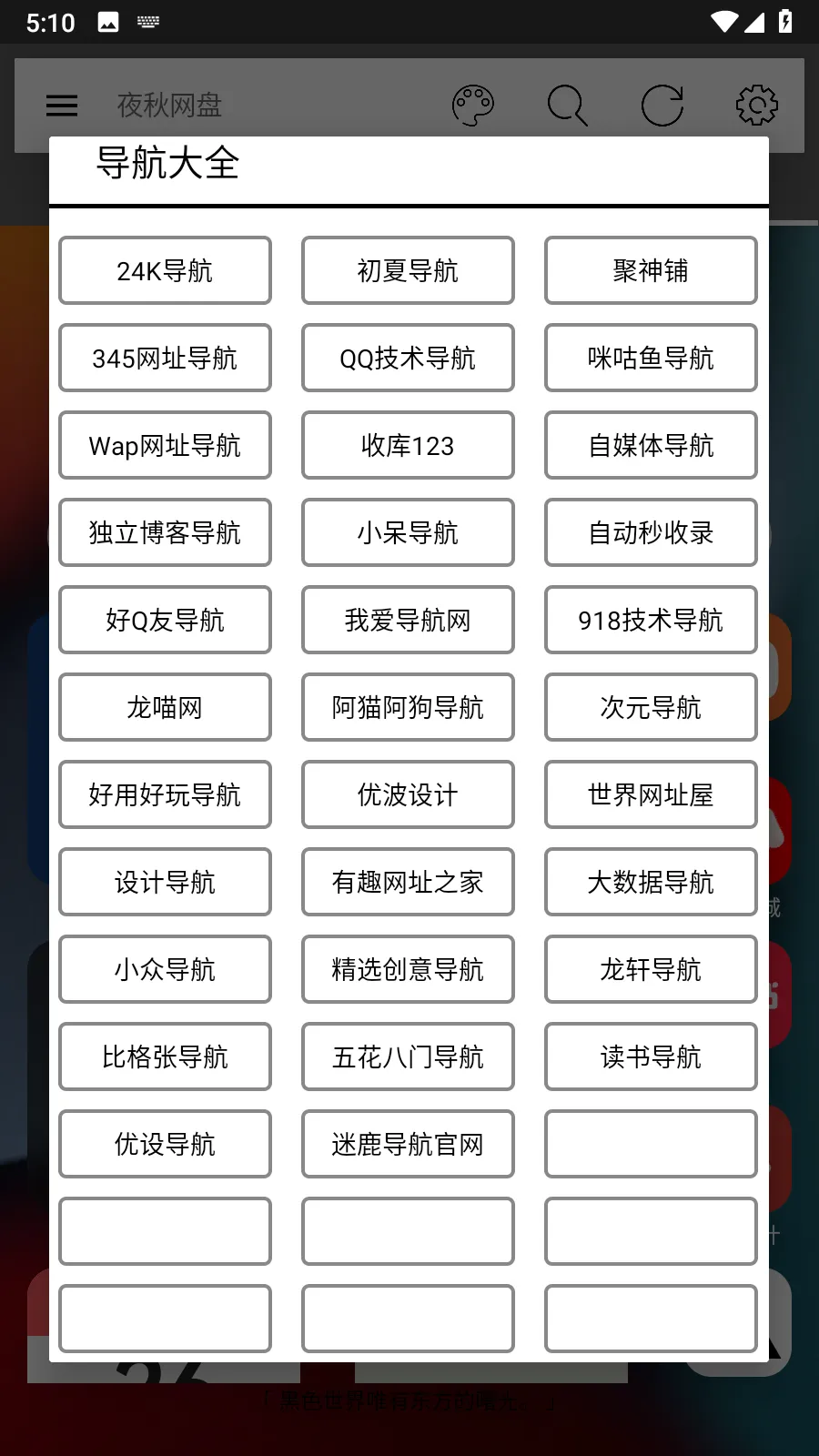Open 阿猫阿狗导航
The width and height of the screenshot is (819, 1456).
[x=408, y=707]
